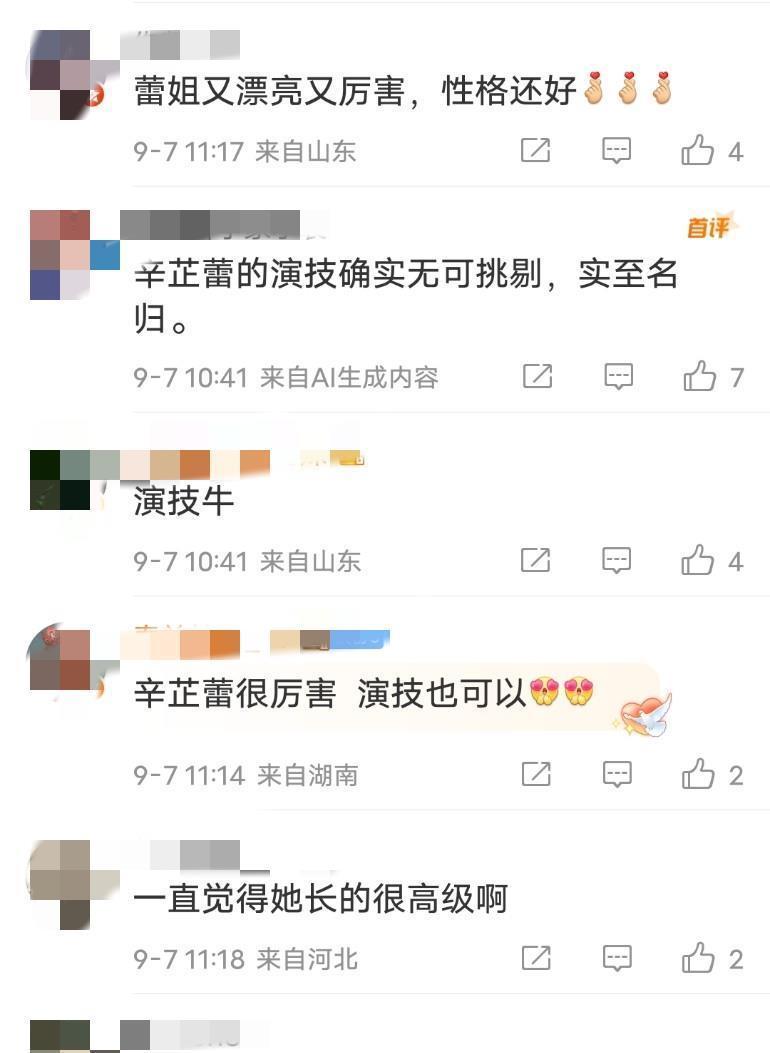Like the comment ending with 实至名归
The height and width of the screenshot is (1053, 770).
[700, 377]
